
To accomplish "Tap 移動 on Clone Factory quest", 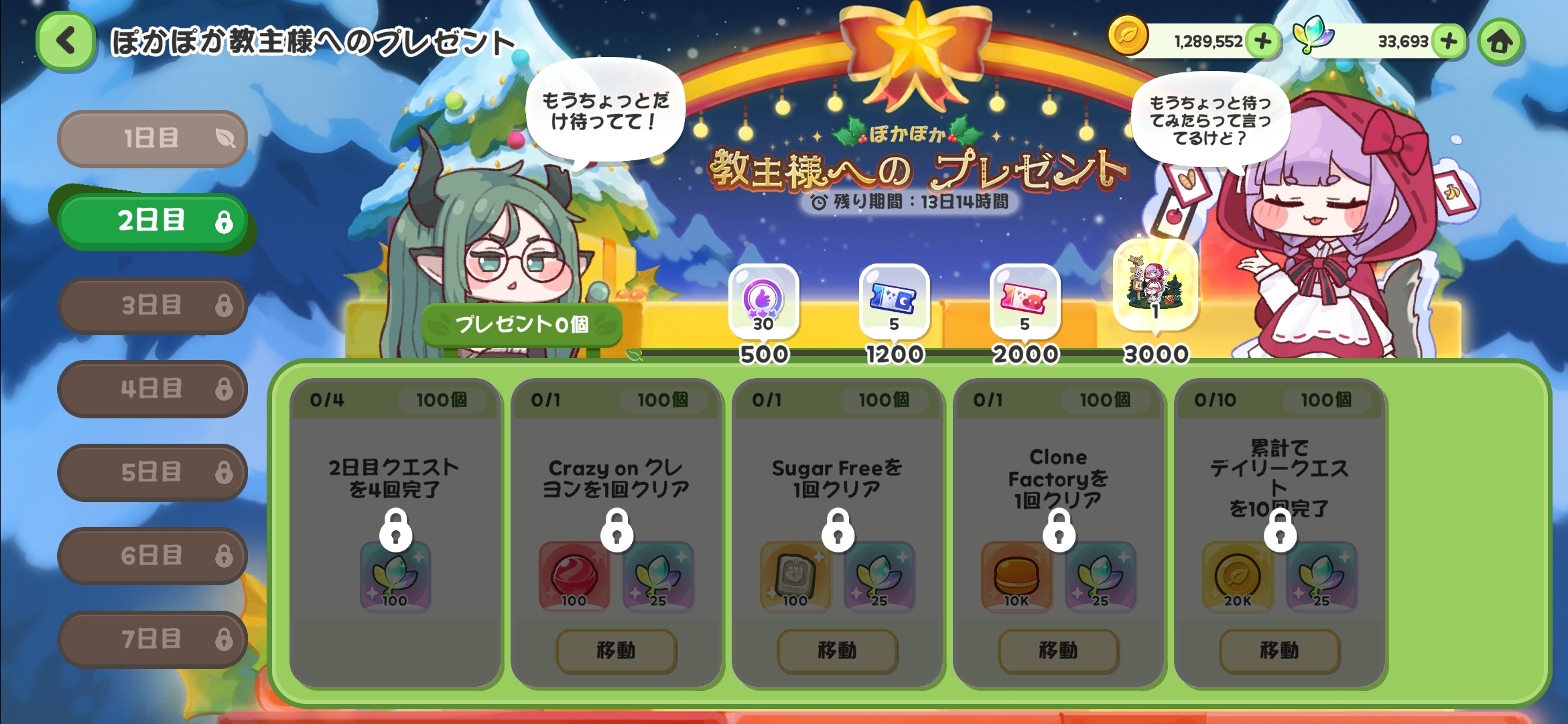I will (1057, 650).
